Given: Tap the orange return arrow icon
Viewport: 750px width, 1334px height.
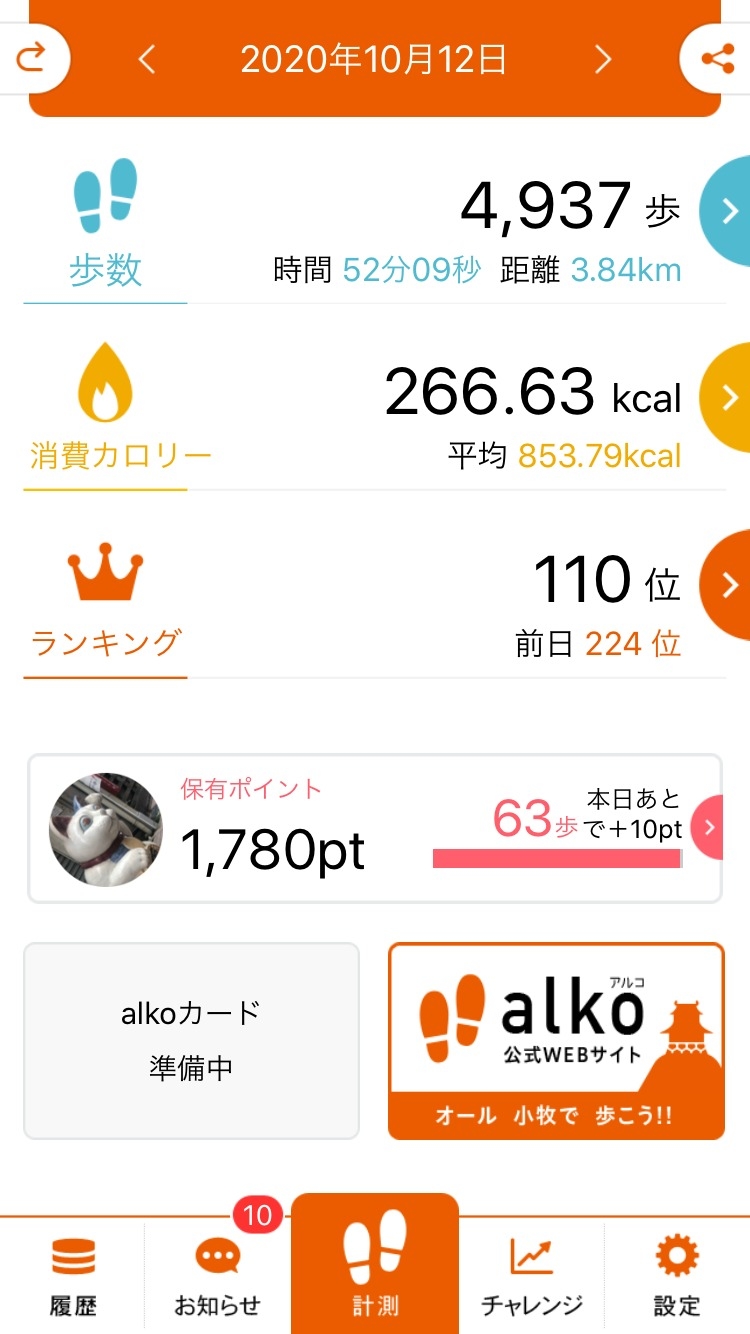Looking at the screenshot, I should tap(33, 59).
